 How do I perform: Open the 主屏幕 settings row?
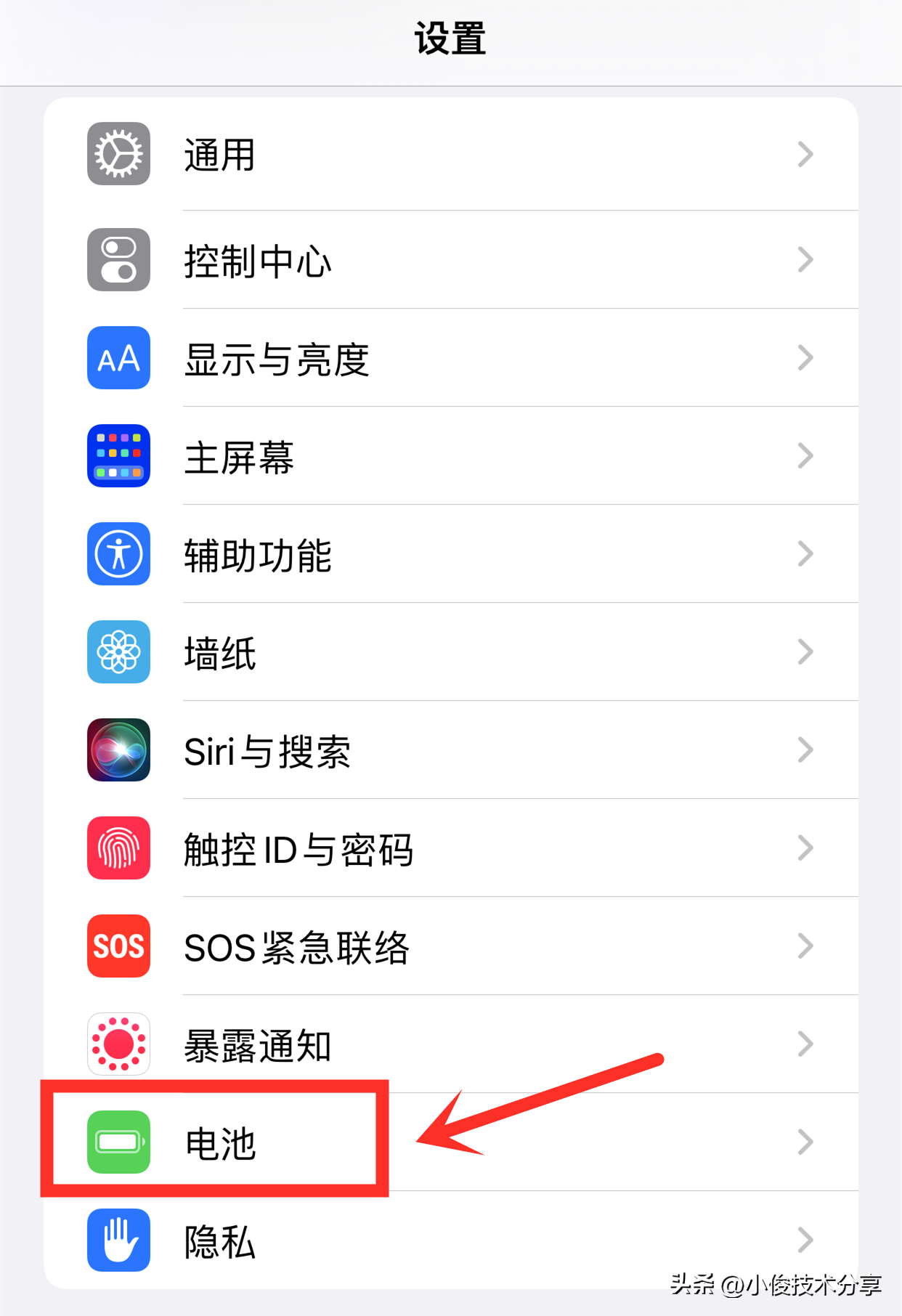click(x=450, y=456)
